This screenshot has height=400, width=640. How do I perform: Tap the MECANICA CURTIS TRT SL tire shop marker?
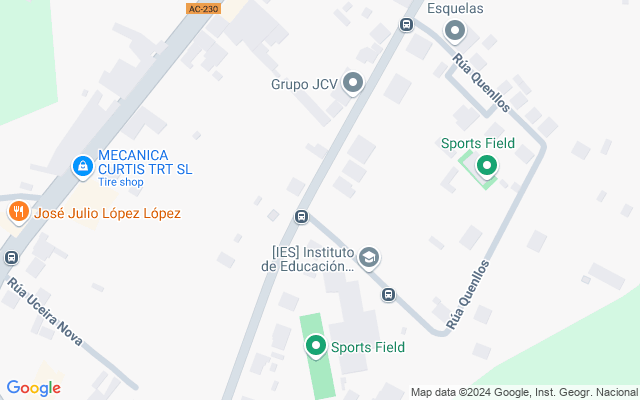[81, 165]
